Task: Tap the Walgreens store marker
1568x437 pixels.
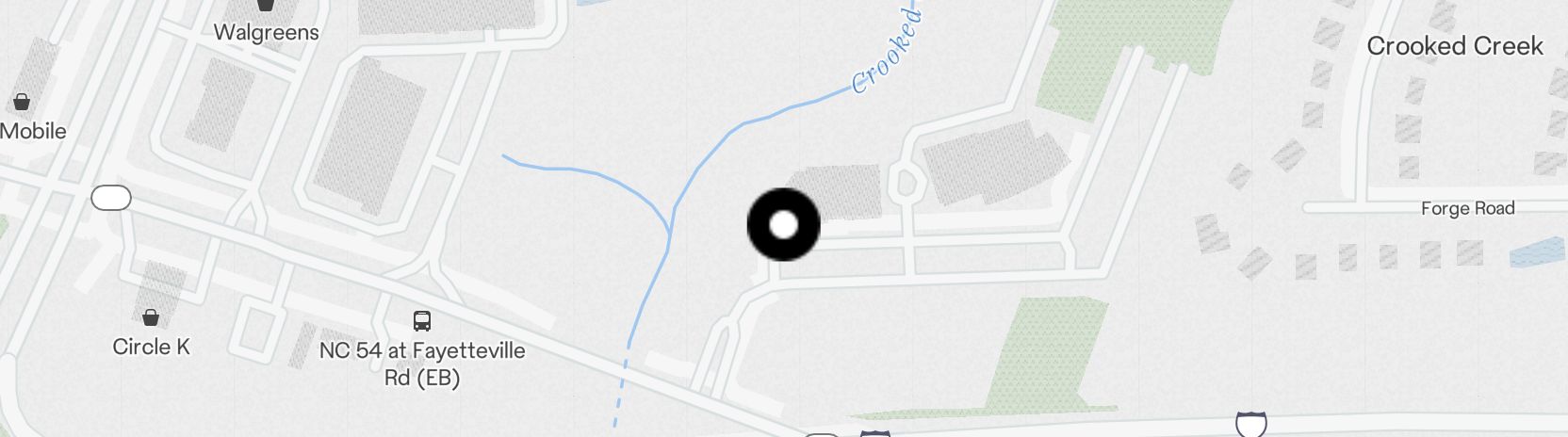Action: tap(266, 5)
